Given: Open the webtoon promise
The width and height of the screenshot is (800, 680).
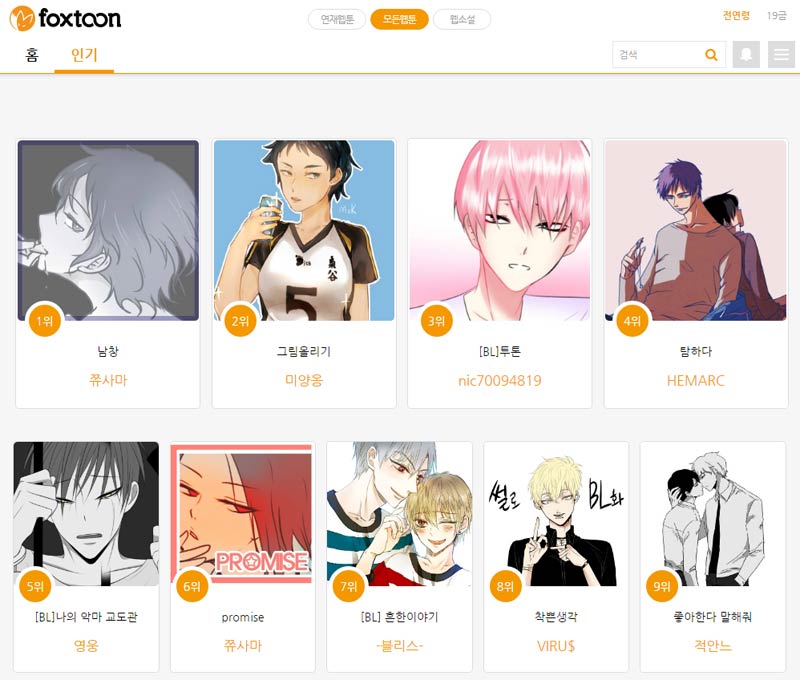Looking at the screenshot, I should 243,513.
